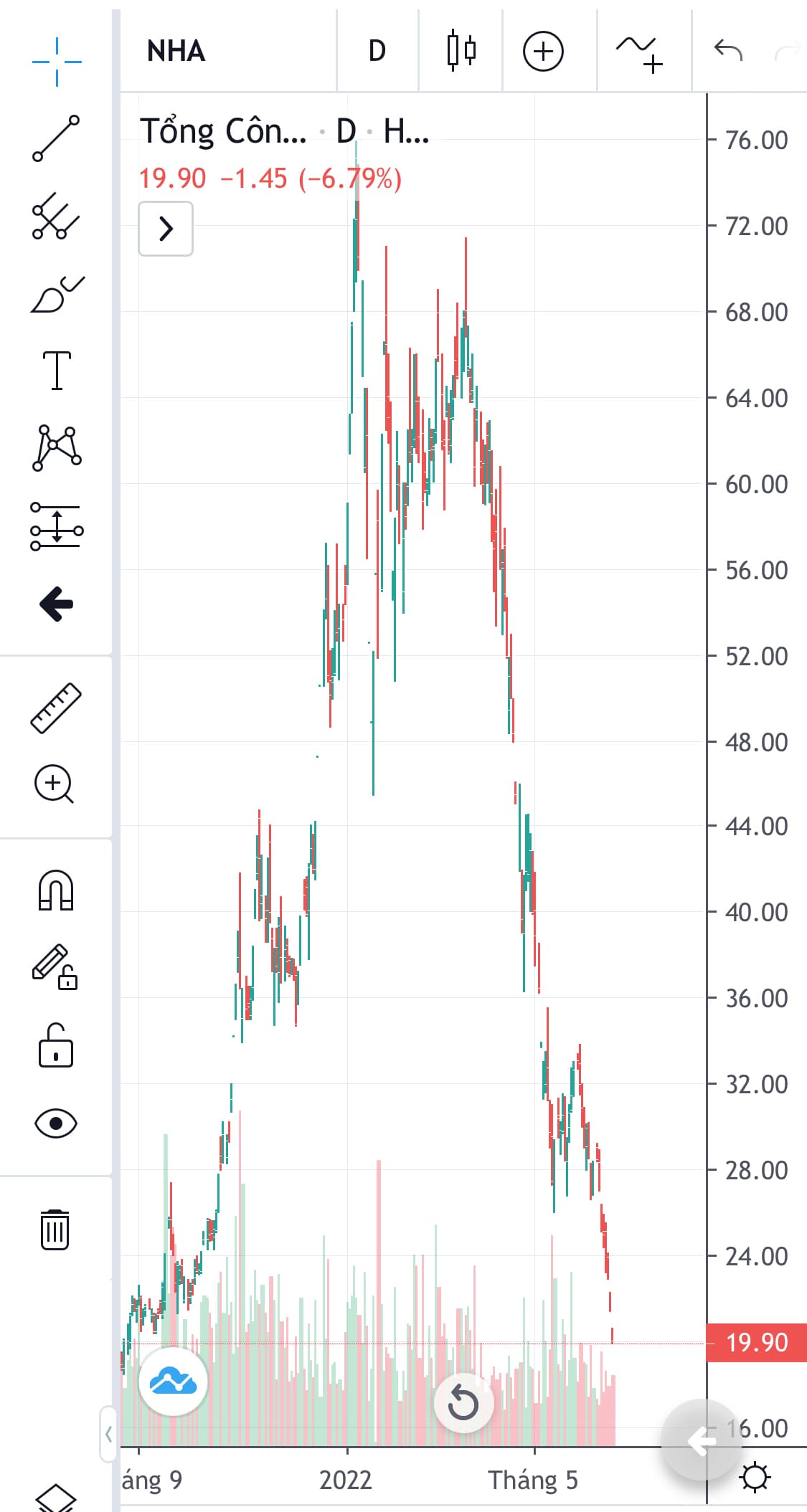
Task: Open the NHA symbol search
Action: pos(176,51)
